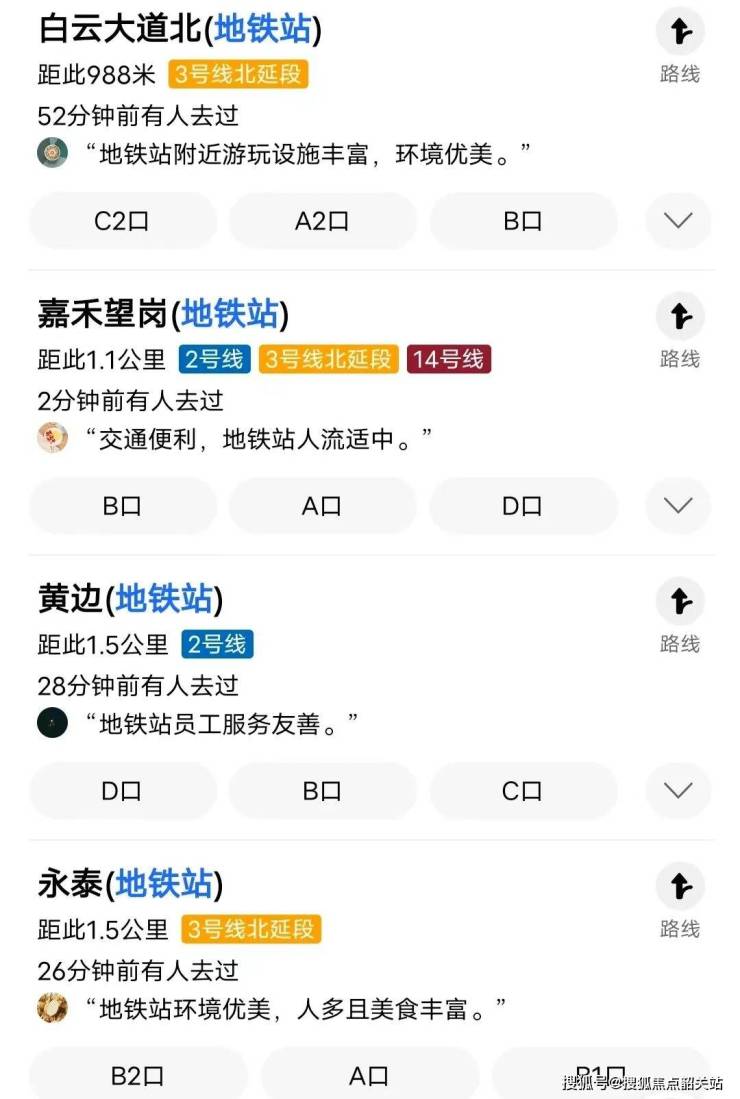Viewport: 740px width, 1099px height.
Task: Choose the A口 exit of 嘉禾望岗
Action: point(322,506)
